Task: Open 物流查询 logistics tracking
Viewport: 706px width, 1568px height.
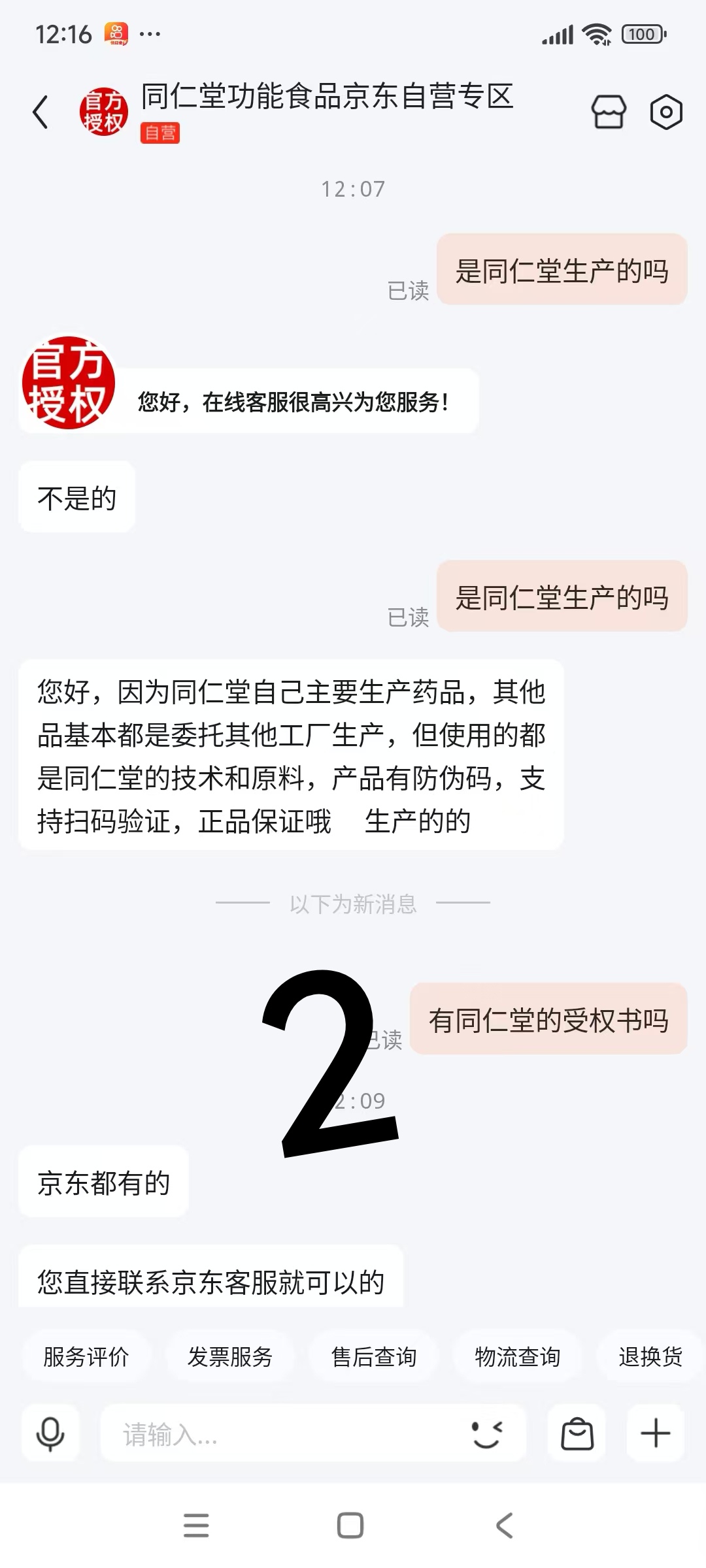Action: 517,1356
